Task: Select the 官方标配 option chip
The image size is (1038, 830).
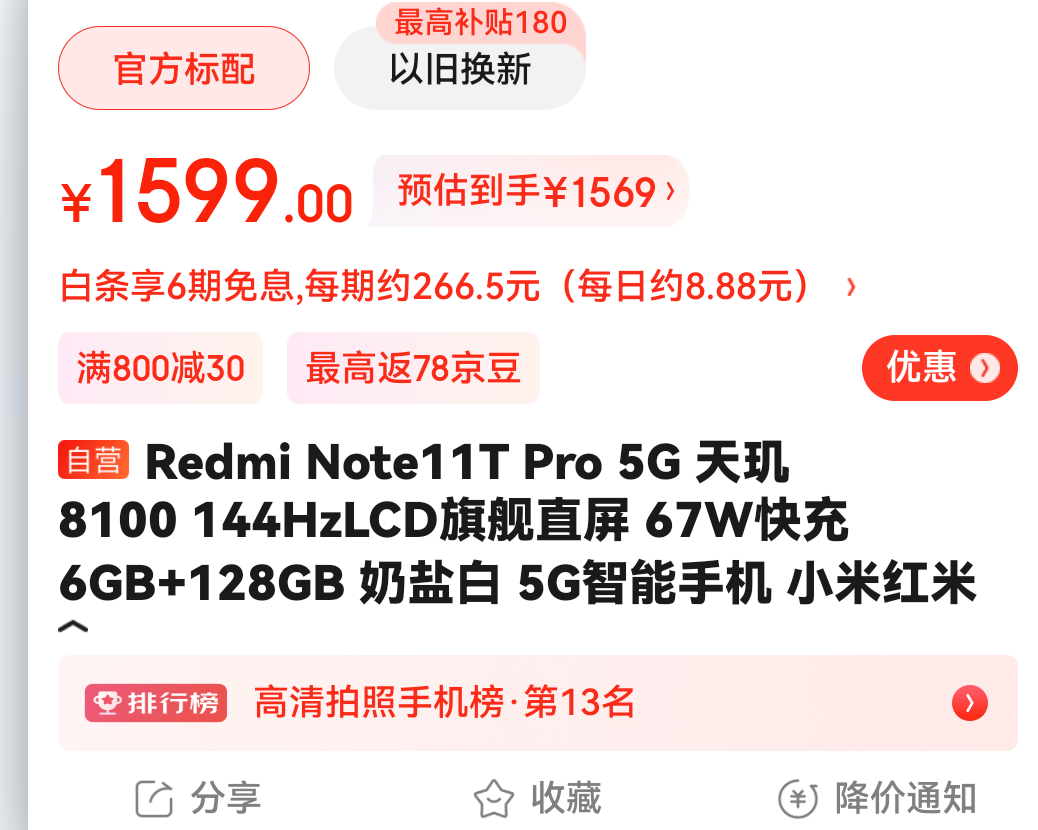Action: click(x=184, y=69)
